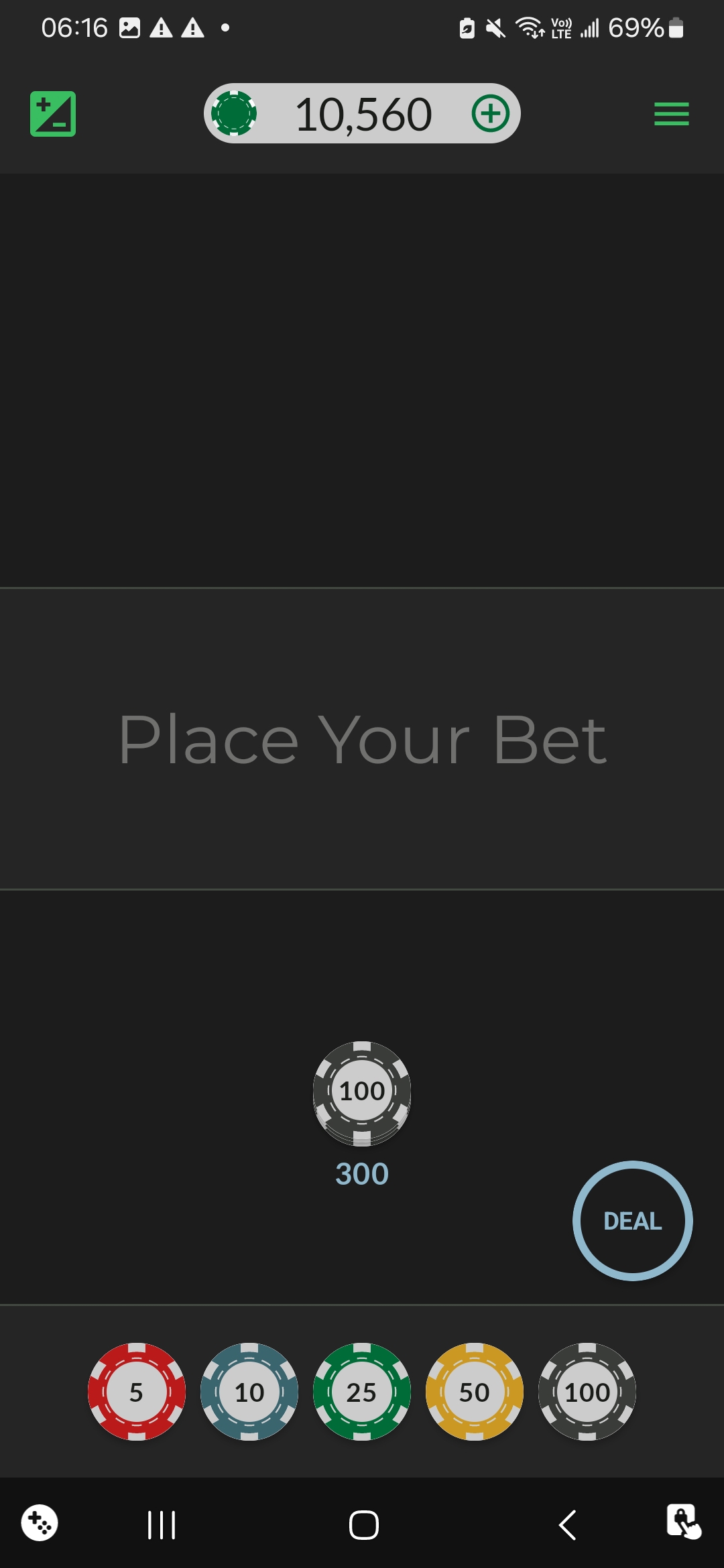This screenshot has width=724, height=1568.
Task: Add a blue 10 chip to the bet
Action: 249,1392
